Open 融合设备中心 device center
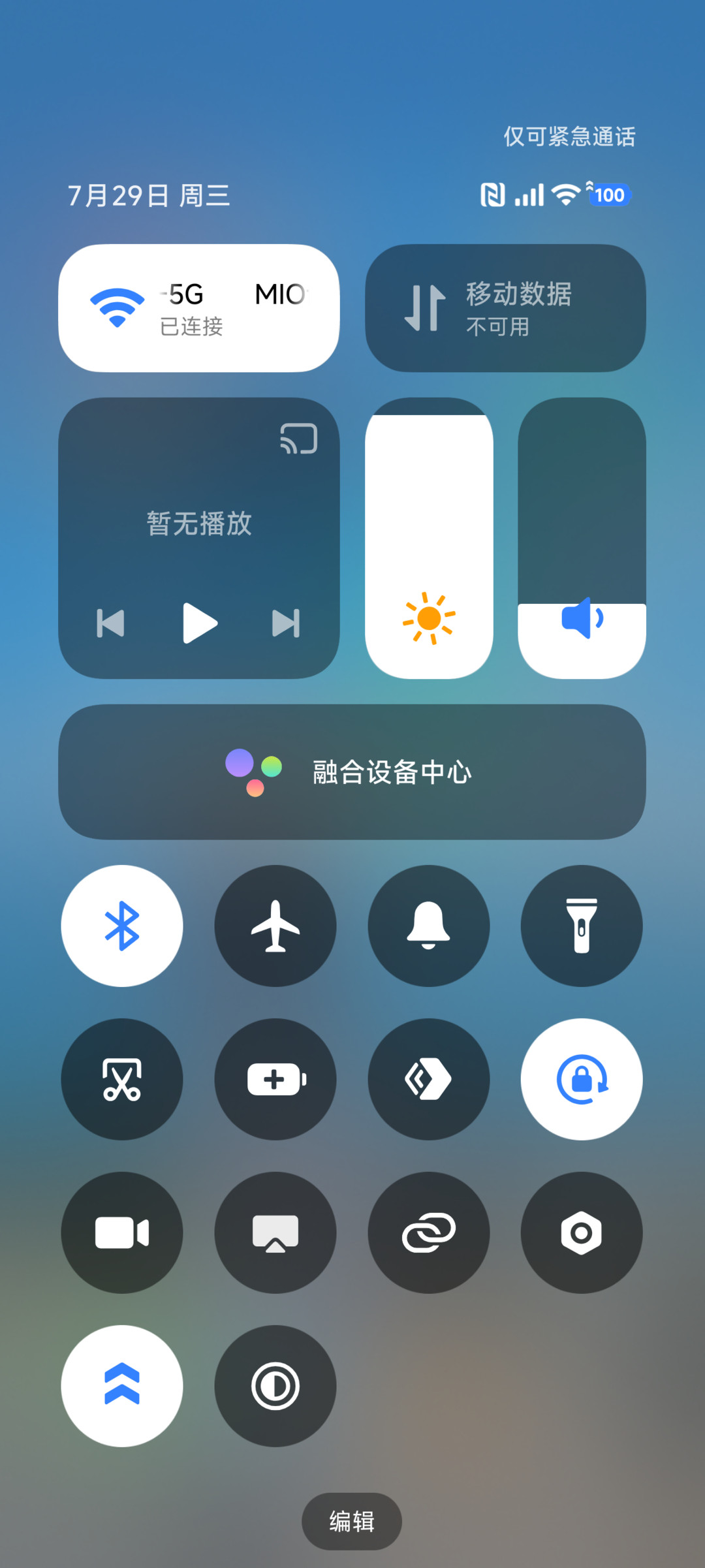This screenshot has height=1568, width=705. click(x=352, y=772)
